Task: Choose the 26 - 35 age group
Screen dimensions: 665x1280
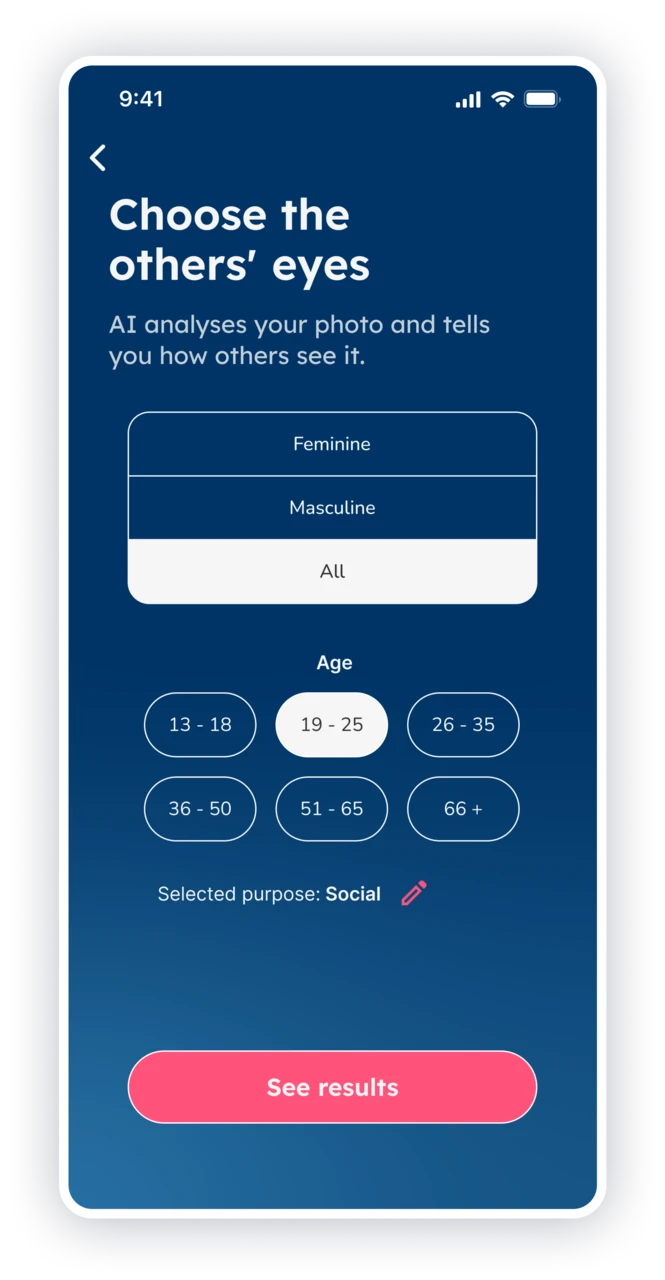Action: coord(463,725)
